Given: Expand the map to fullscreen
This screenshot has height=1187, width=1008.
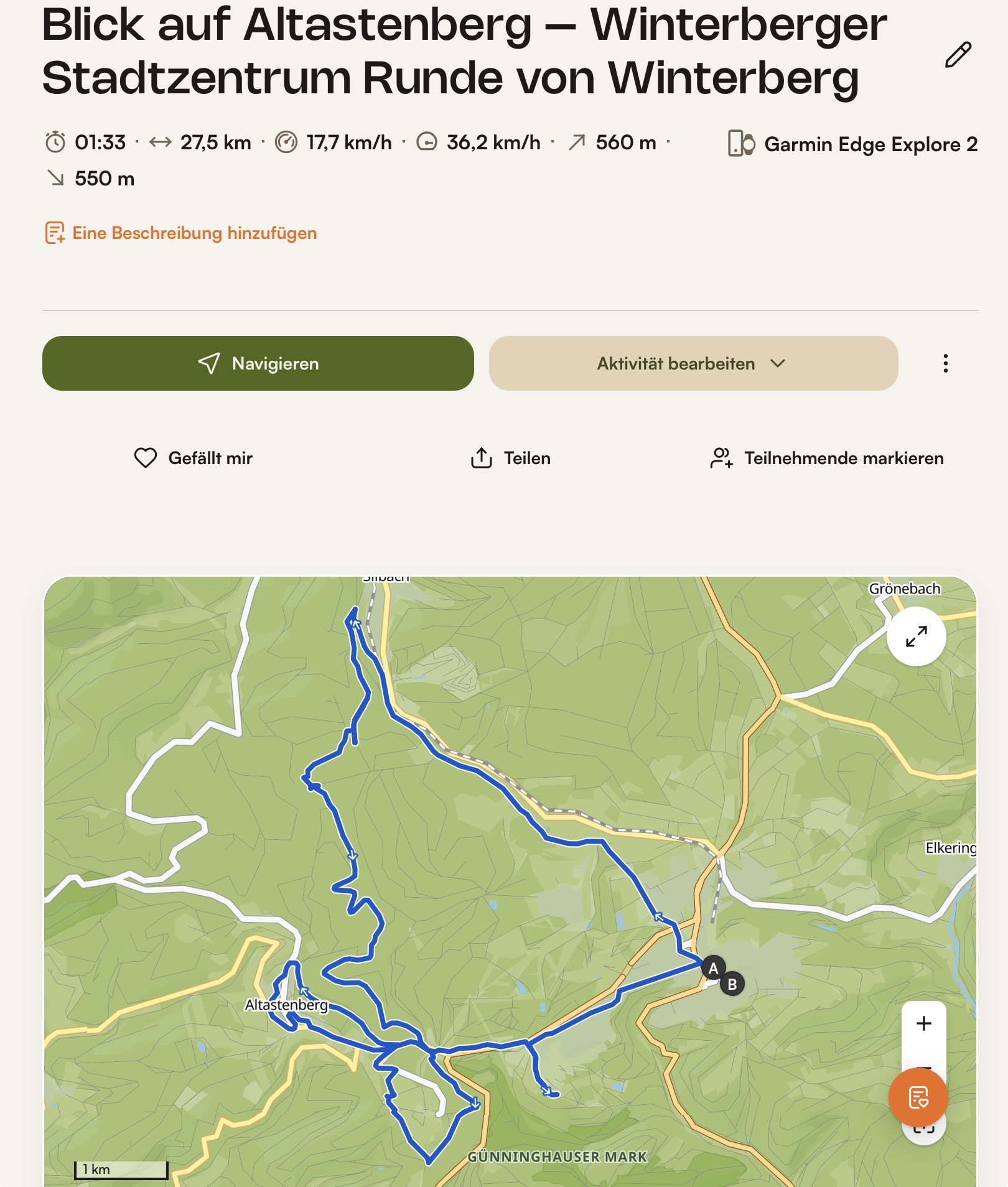Looking at the screenshot, I should [916, 636].
